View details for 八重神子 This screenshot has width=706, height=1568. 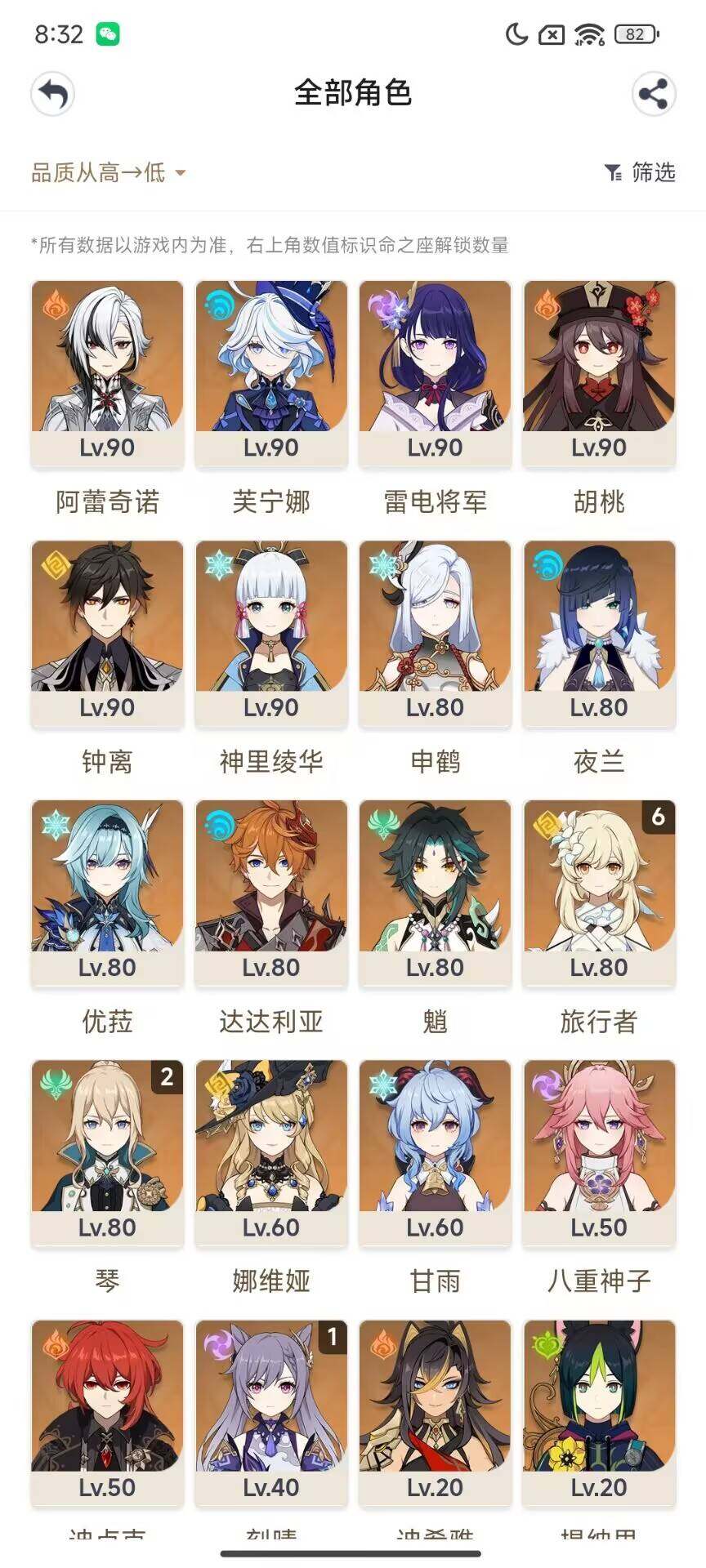point(599,1152)
